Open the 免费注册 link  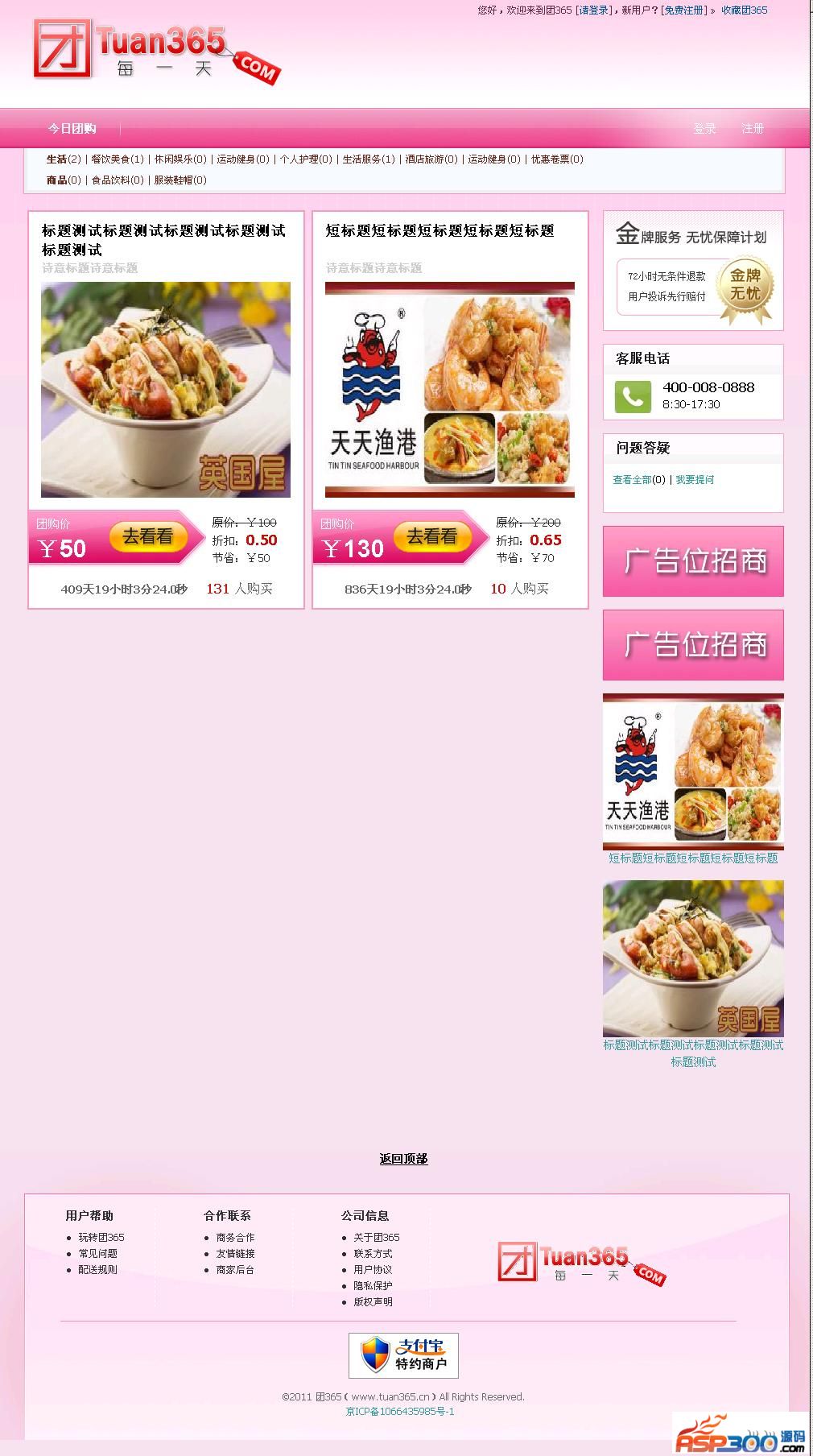coord(683,10)
